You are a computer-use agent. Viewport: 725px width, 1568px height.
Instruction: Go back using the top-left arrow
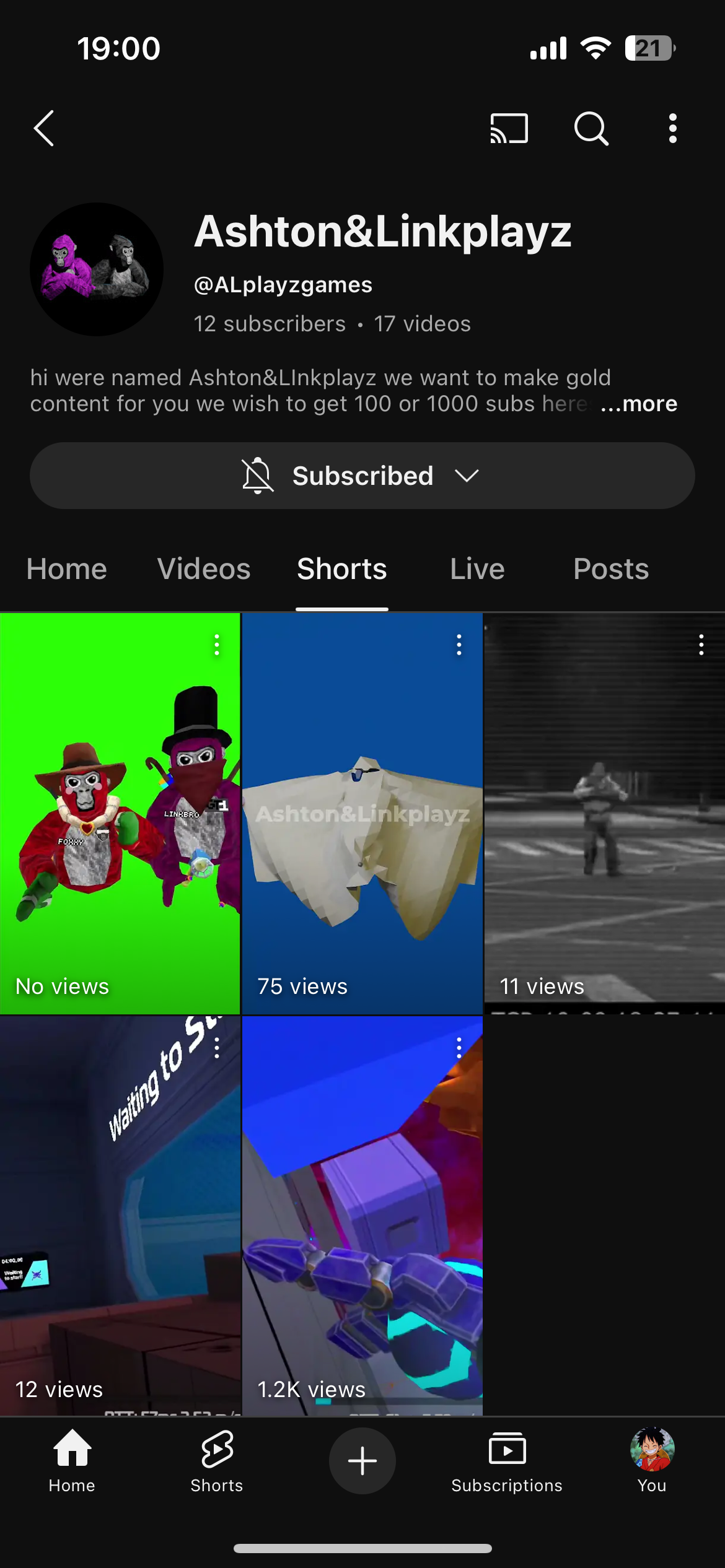coord(44,128)
